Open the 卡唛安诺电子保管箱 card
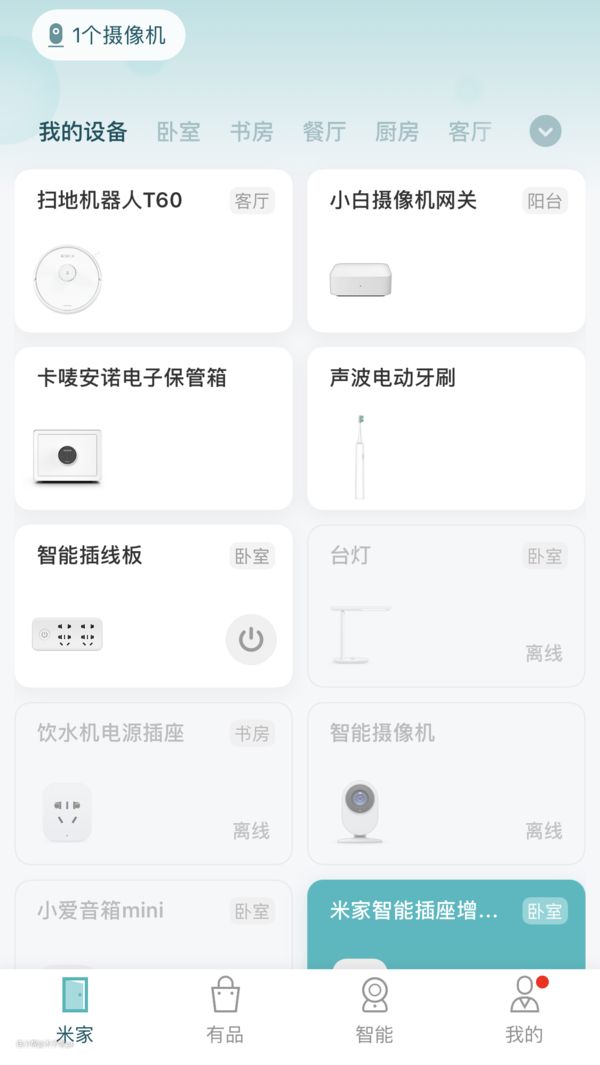The height and width of the screenshot is (1065, 600). coord(153,428)
